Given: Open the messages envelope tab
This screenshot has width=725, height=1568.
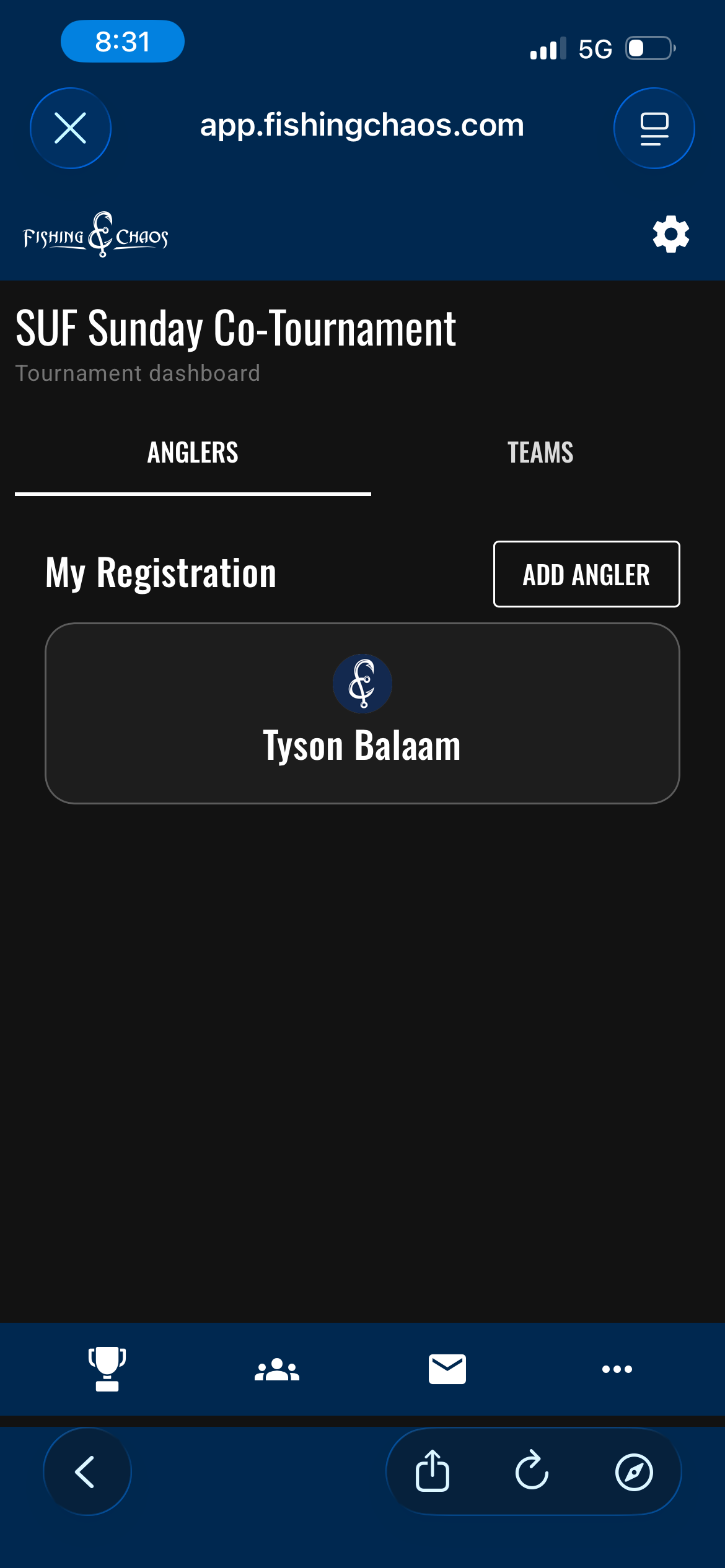Looking at the screenshot, I should (x=447, y=1369).
